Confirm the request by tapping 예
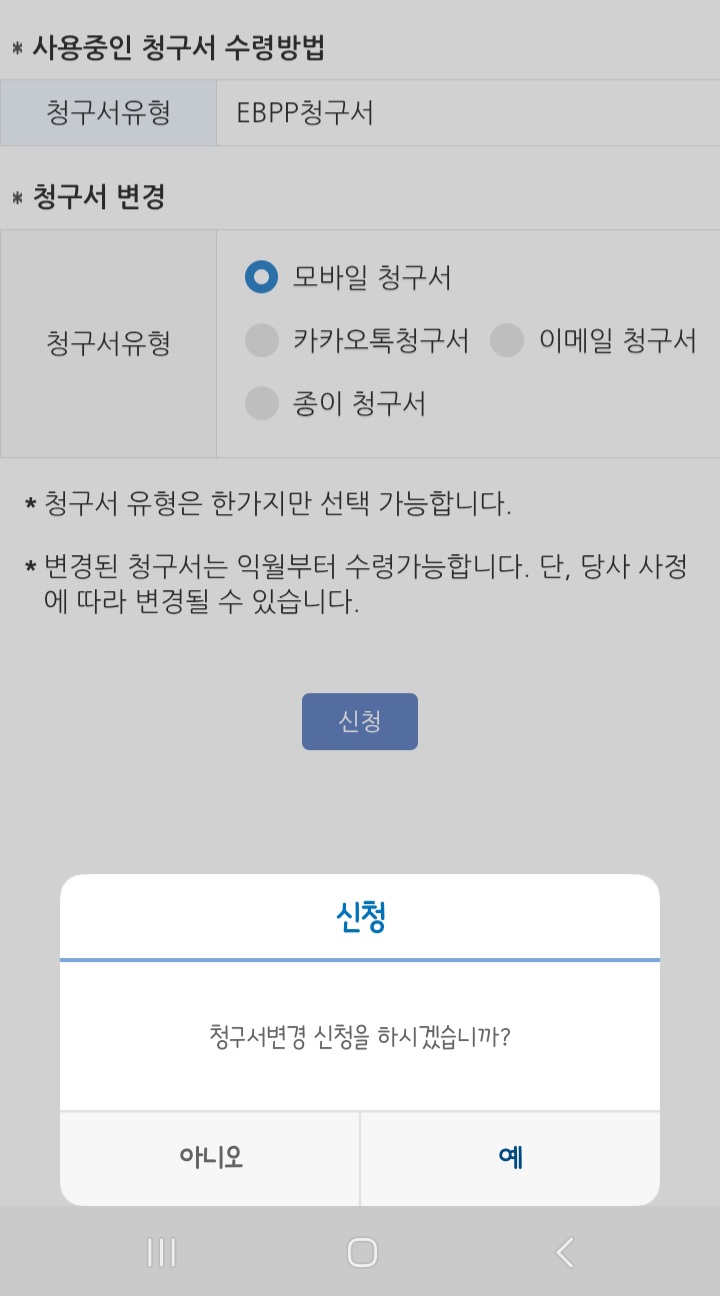The image size is (720, 1296). point(510,1158)
